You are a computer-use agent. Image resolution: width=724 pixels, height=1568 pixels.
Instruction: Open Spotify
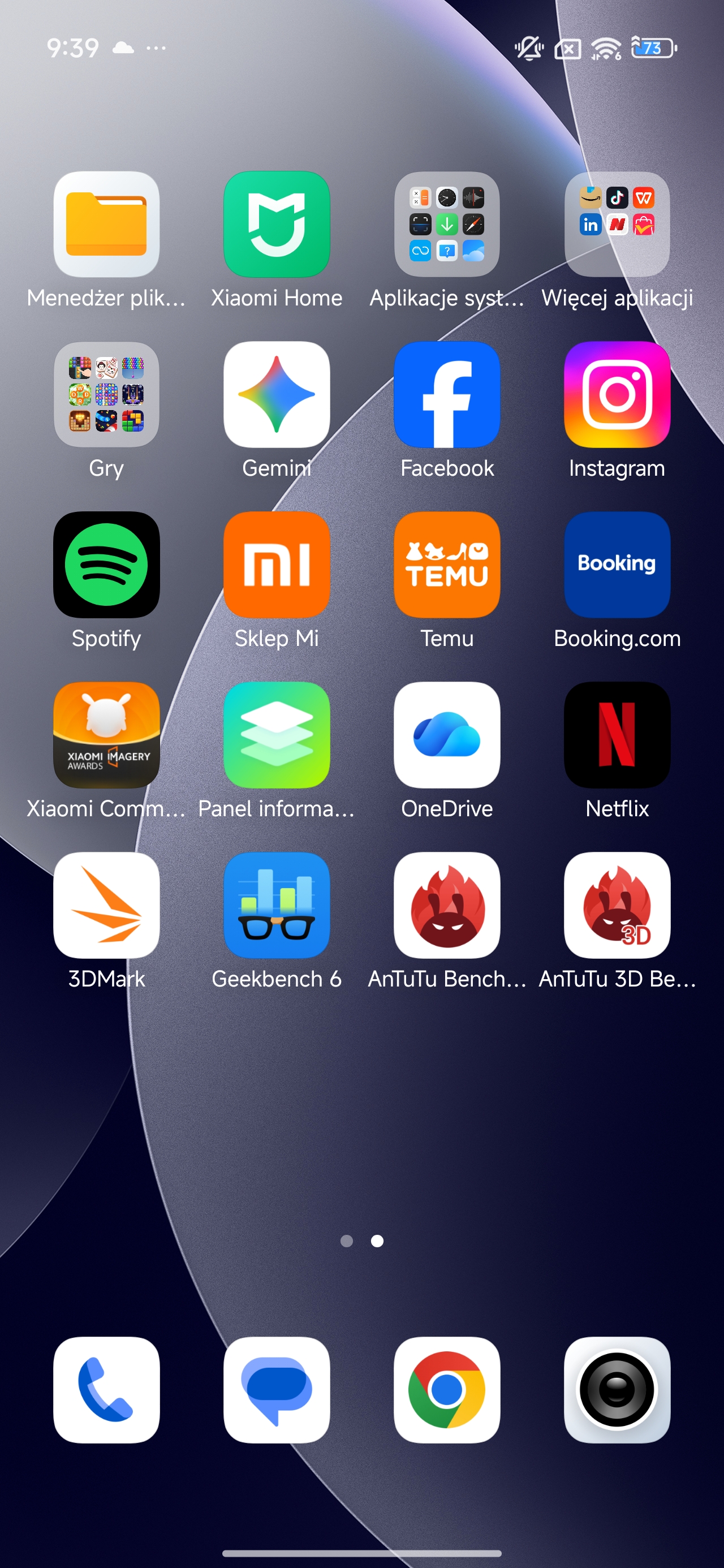click(x=106, y=565)
